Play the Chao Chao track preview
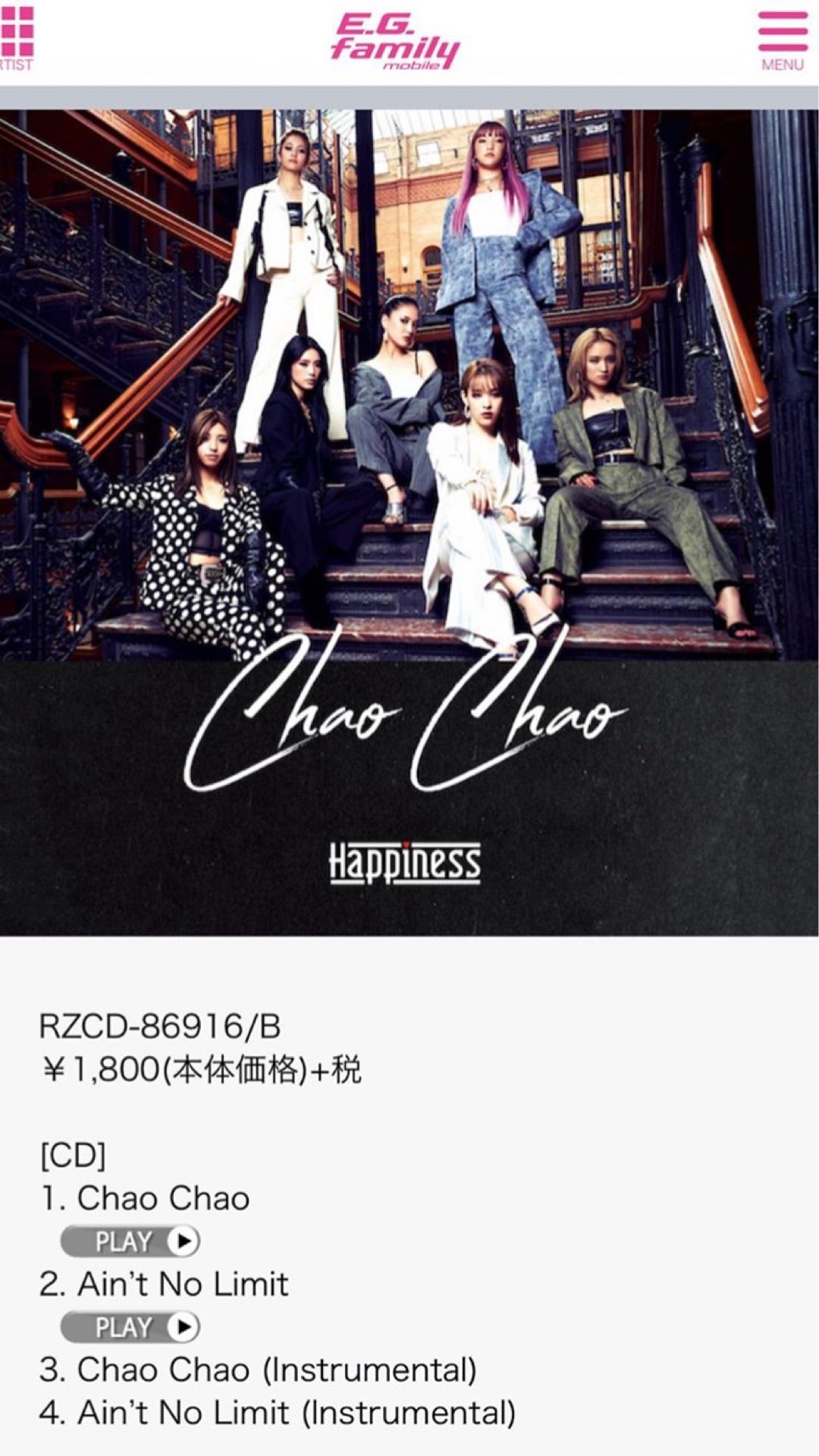The height and width of the screenshot is (1456, 819). coord(130,1241)
